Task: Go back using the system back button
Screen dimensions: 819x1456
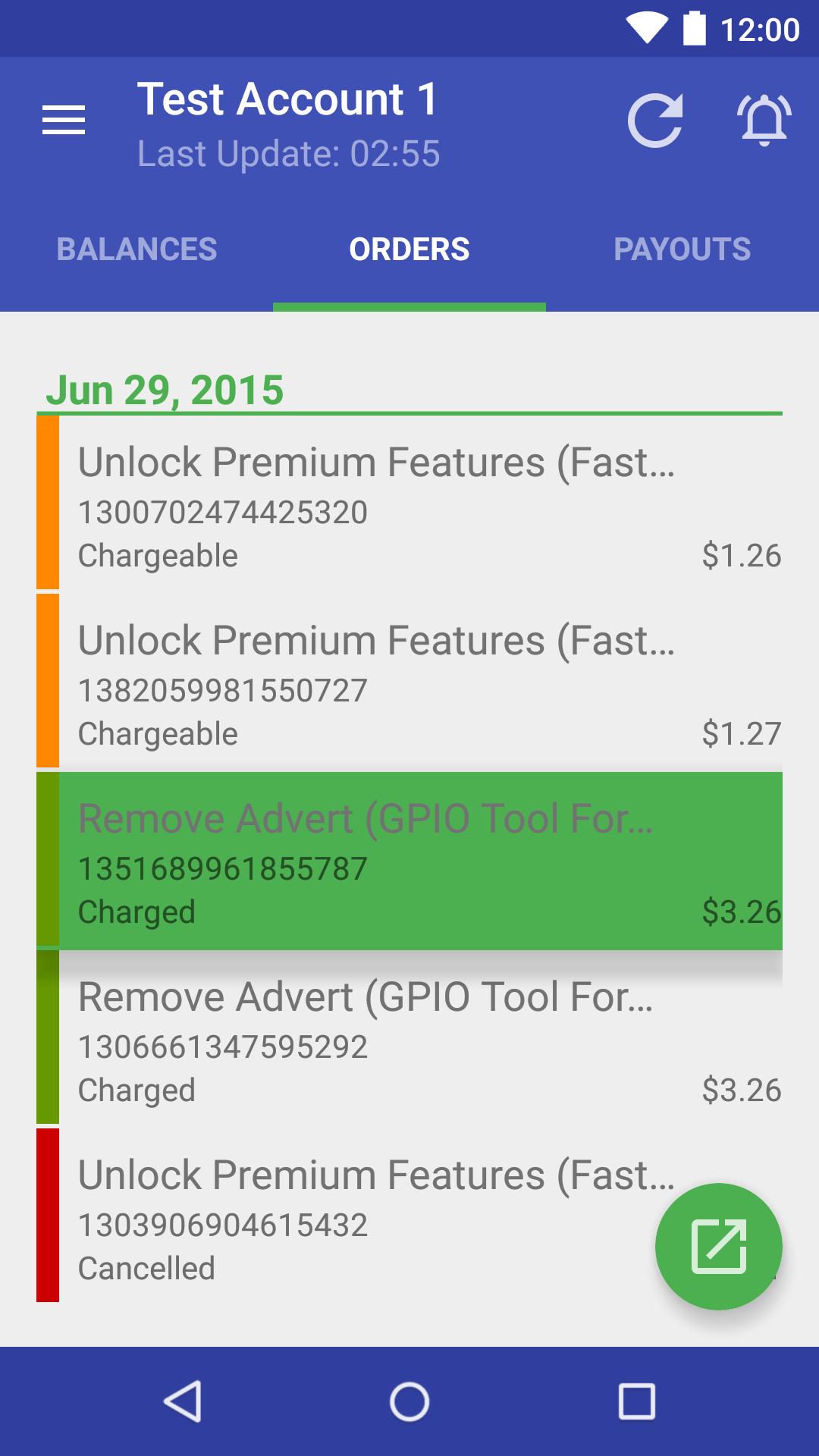Action: (183, 1401)
